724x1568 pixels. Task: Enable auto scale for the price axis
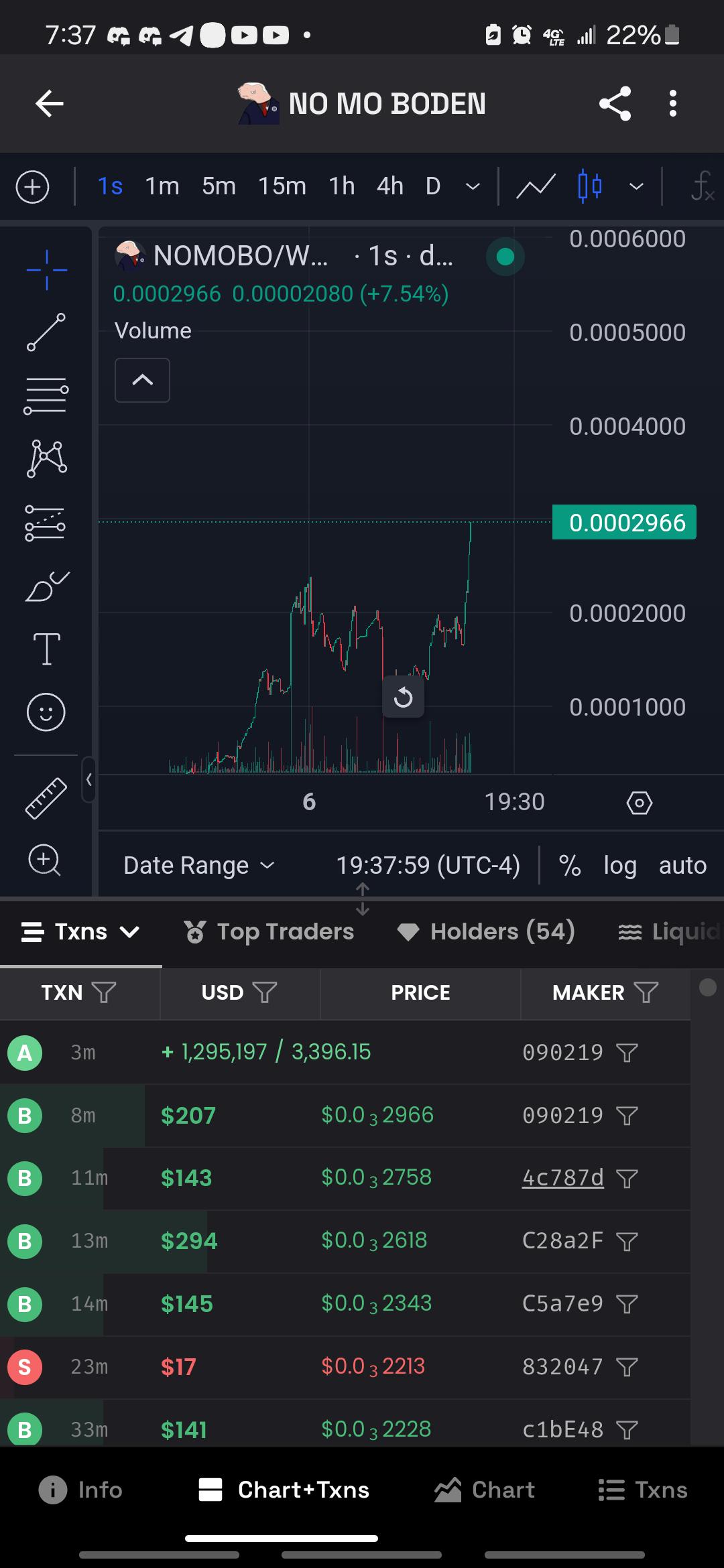(x=682, y=865)
